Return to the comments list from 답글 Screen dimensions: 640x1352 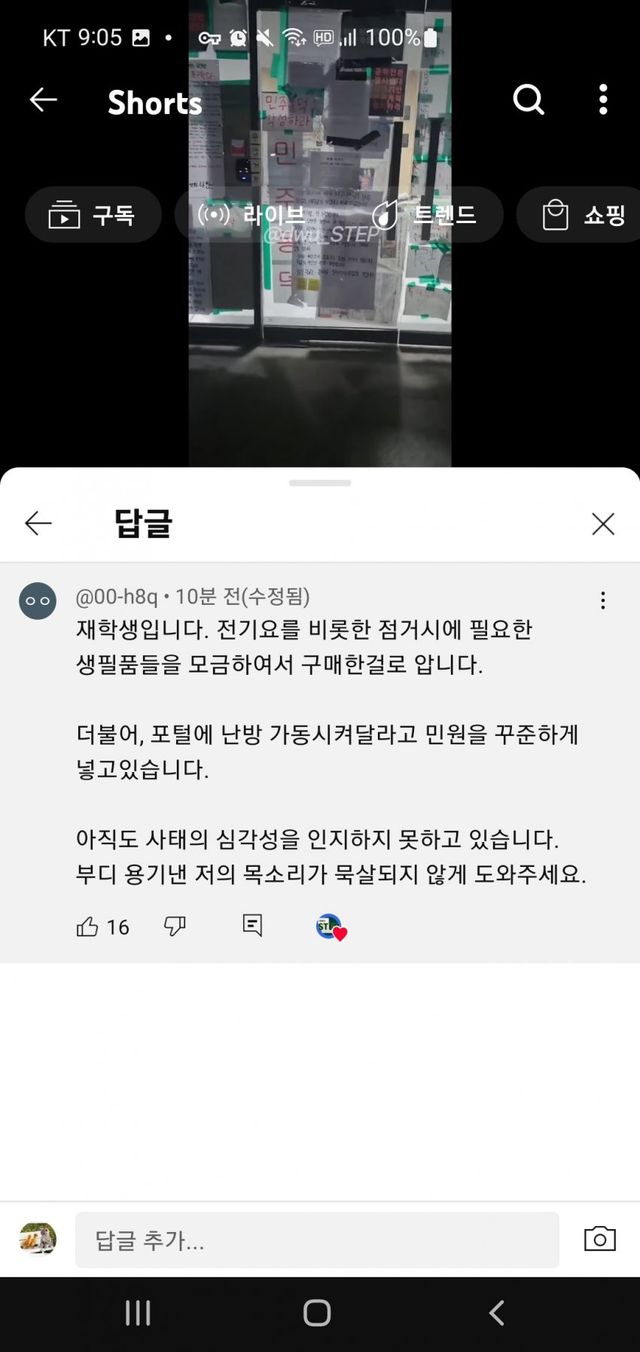38,523
